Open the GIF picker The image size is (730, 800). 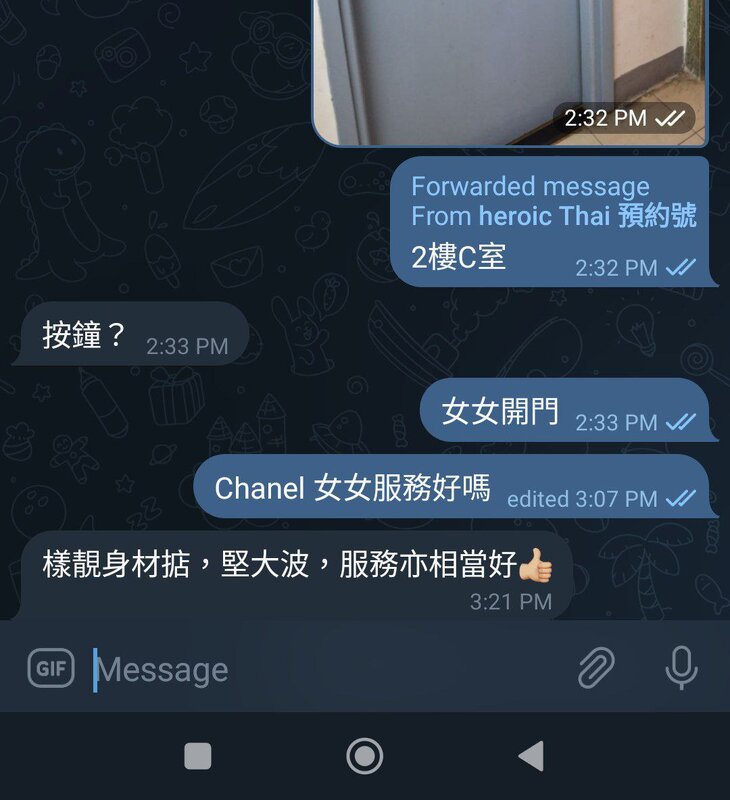(51, 669)
